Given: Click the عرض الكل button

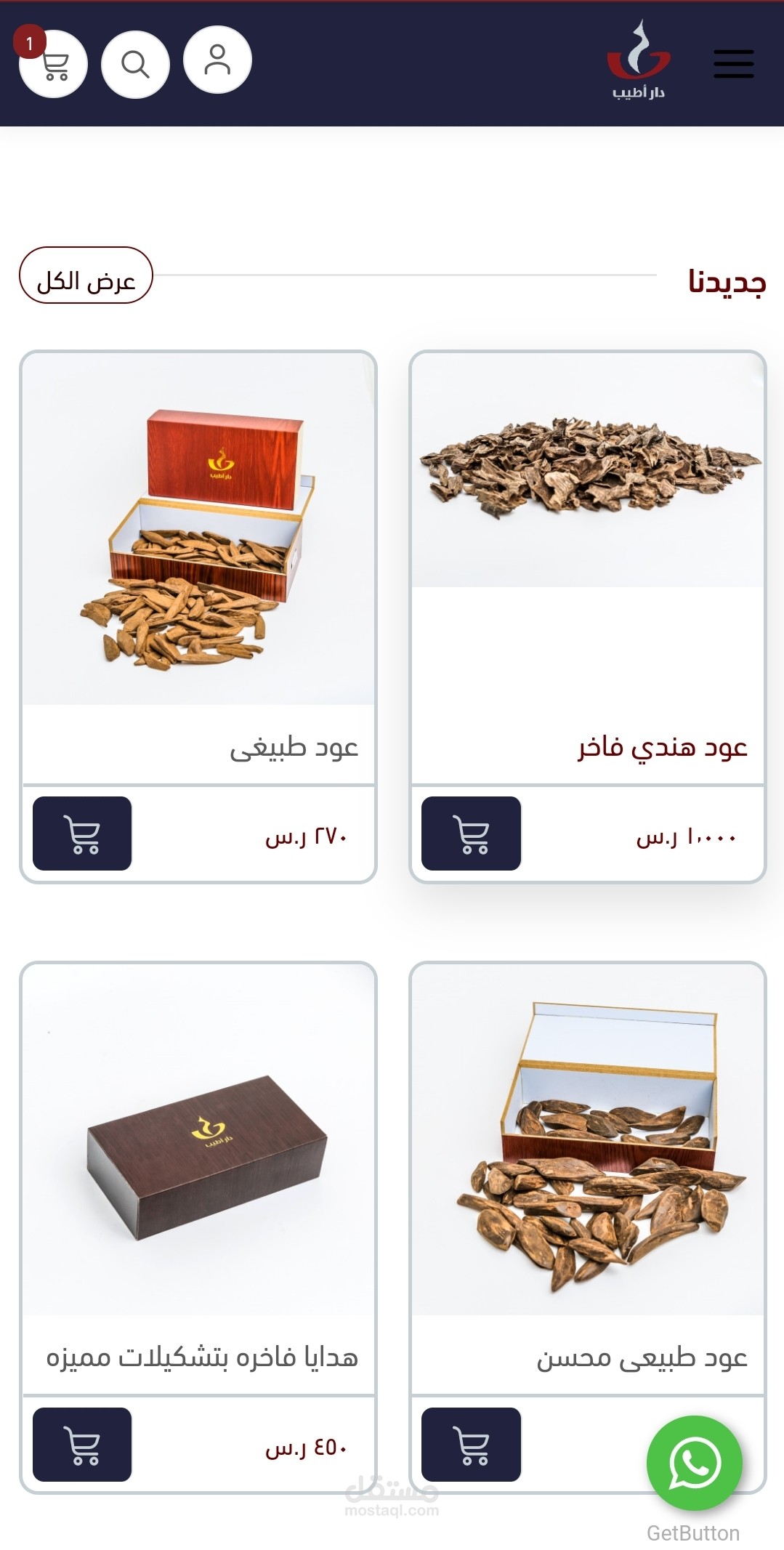Looking at the screenshot, I should [x=85, y=278].
